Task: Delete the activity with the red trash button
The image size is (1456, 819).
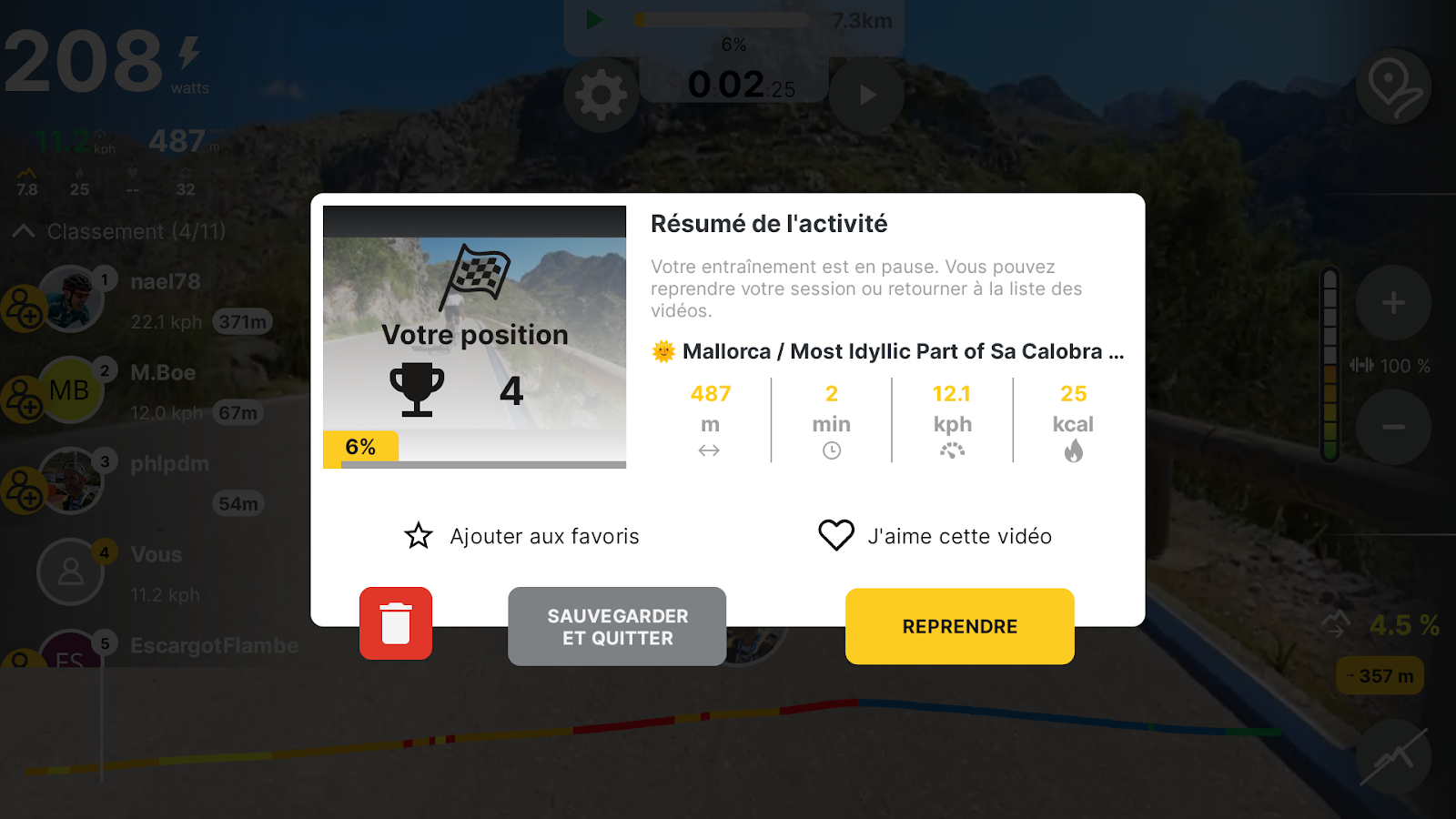Action: [396, 623]
